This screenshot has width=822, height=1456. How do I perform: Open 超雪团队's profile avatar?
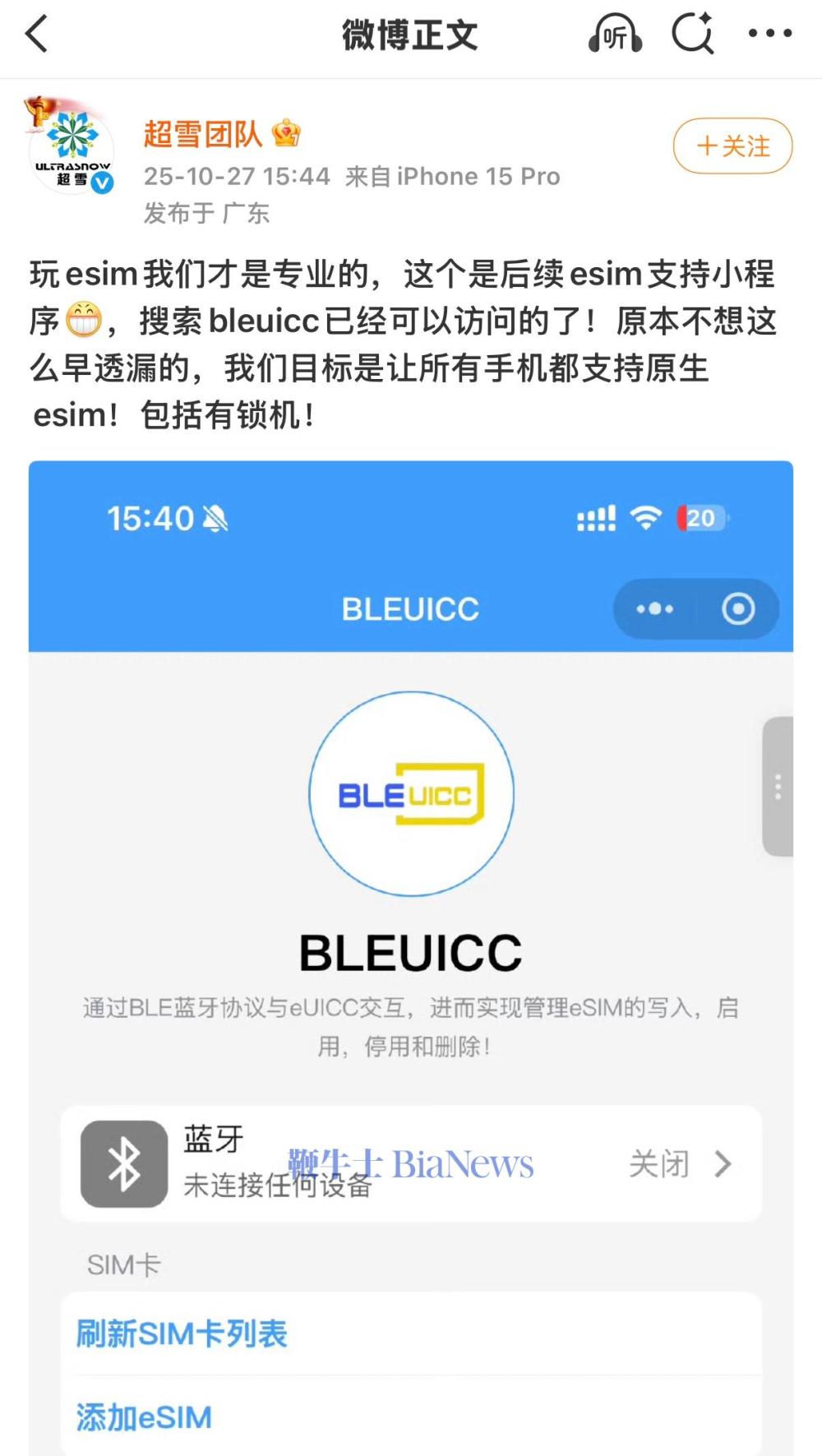pyautogui.click(x=72, y=146)
